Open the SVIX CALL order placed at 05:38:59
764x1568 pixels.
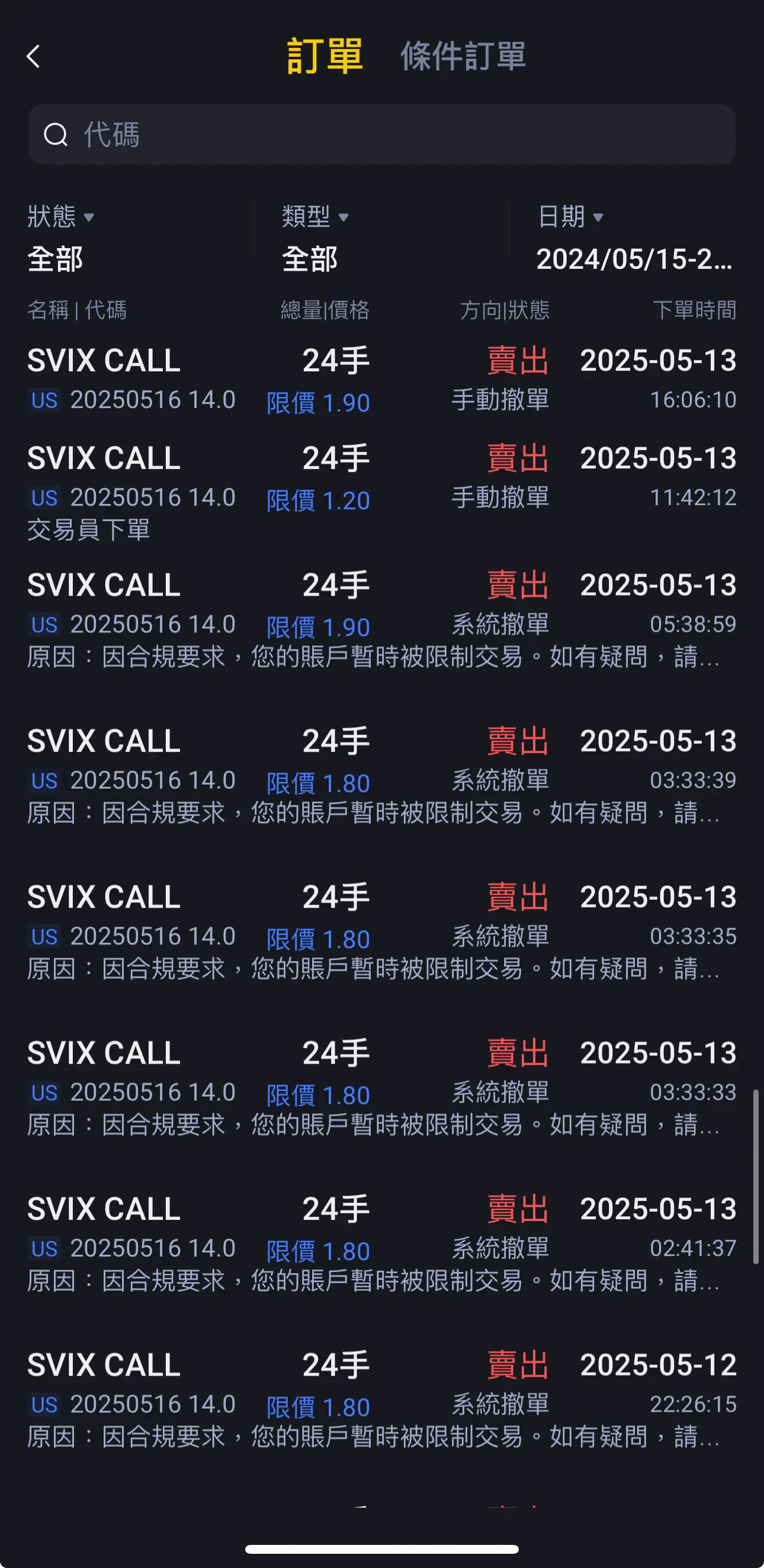381,619
